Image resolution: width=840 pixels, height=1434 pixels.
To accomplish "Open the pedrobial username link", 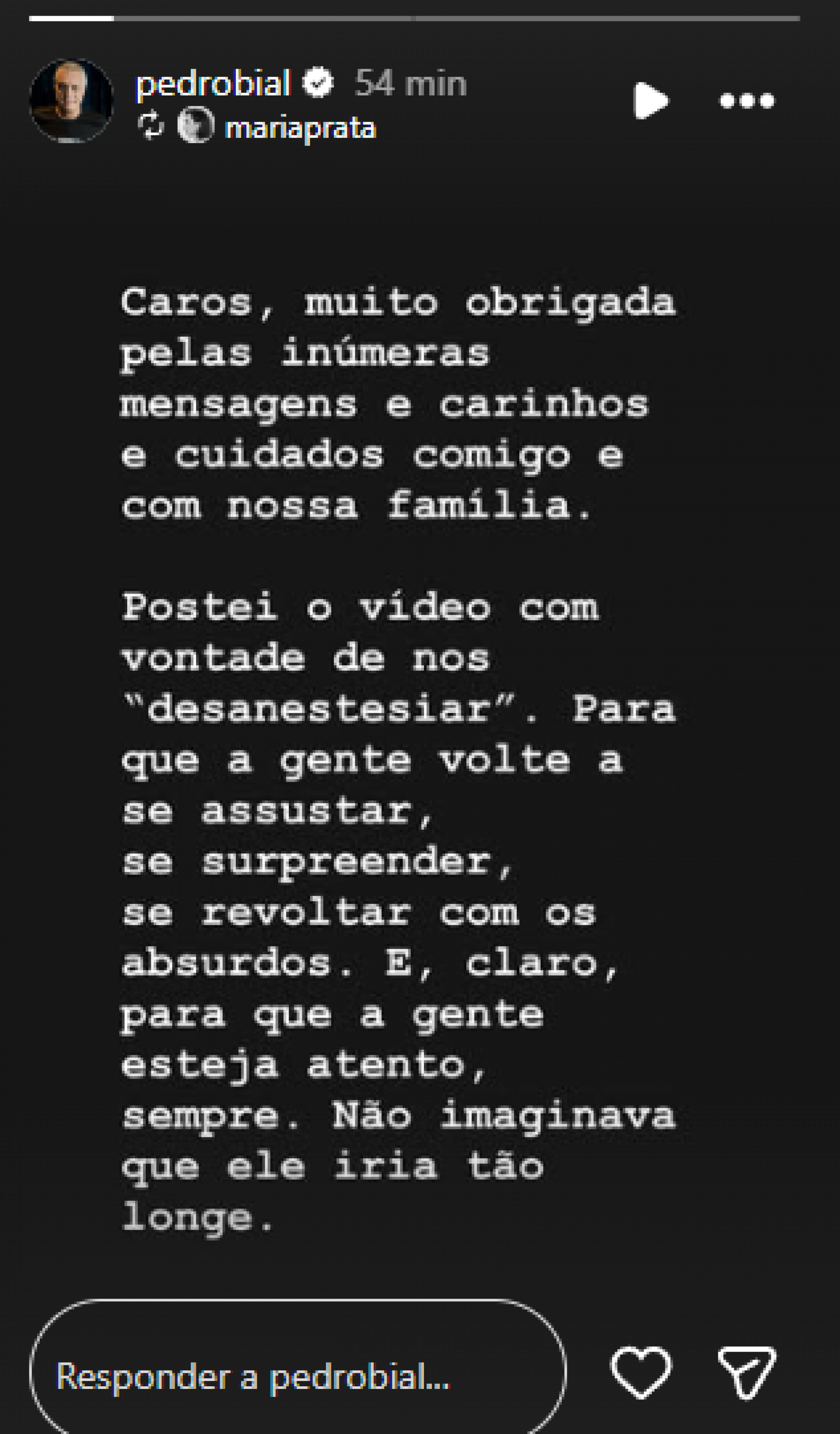I will 213,83.
